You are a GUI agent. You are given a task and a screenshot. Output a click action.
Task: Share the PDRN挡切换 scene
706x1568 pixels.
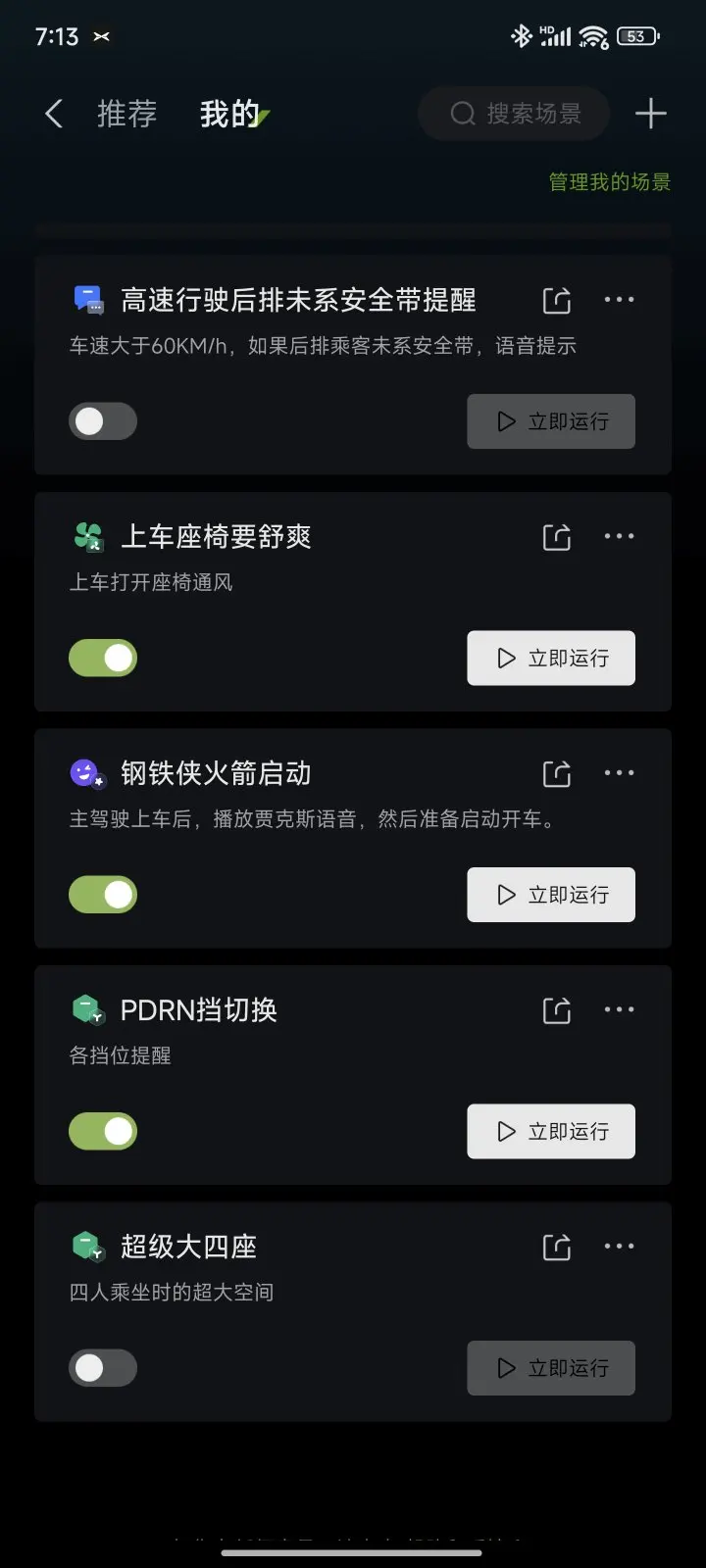point(557,1010)
